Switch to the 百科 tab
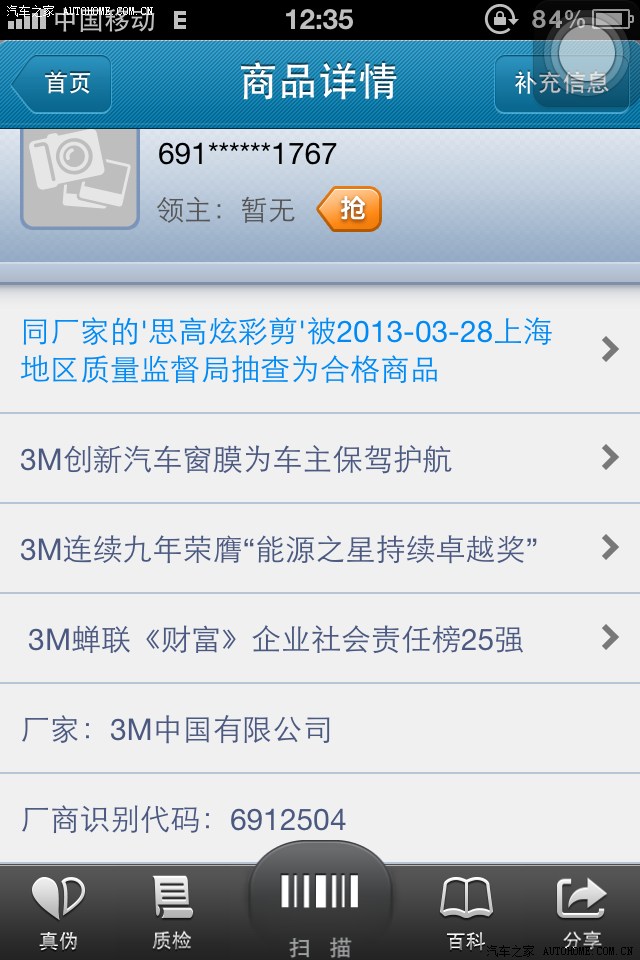640x960 pixels. 466,912
